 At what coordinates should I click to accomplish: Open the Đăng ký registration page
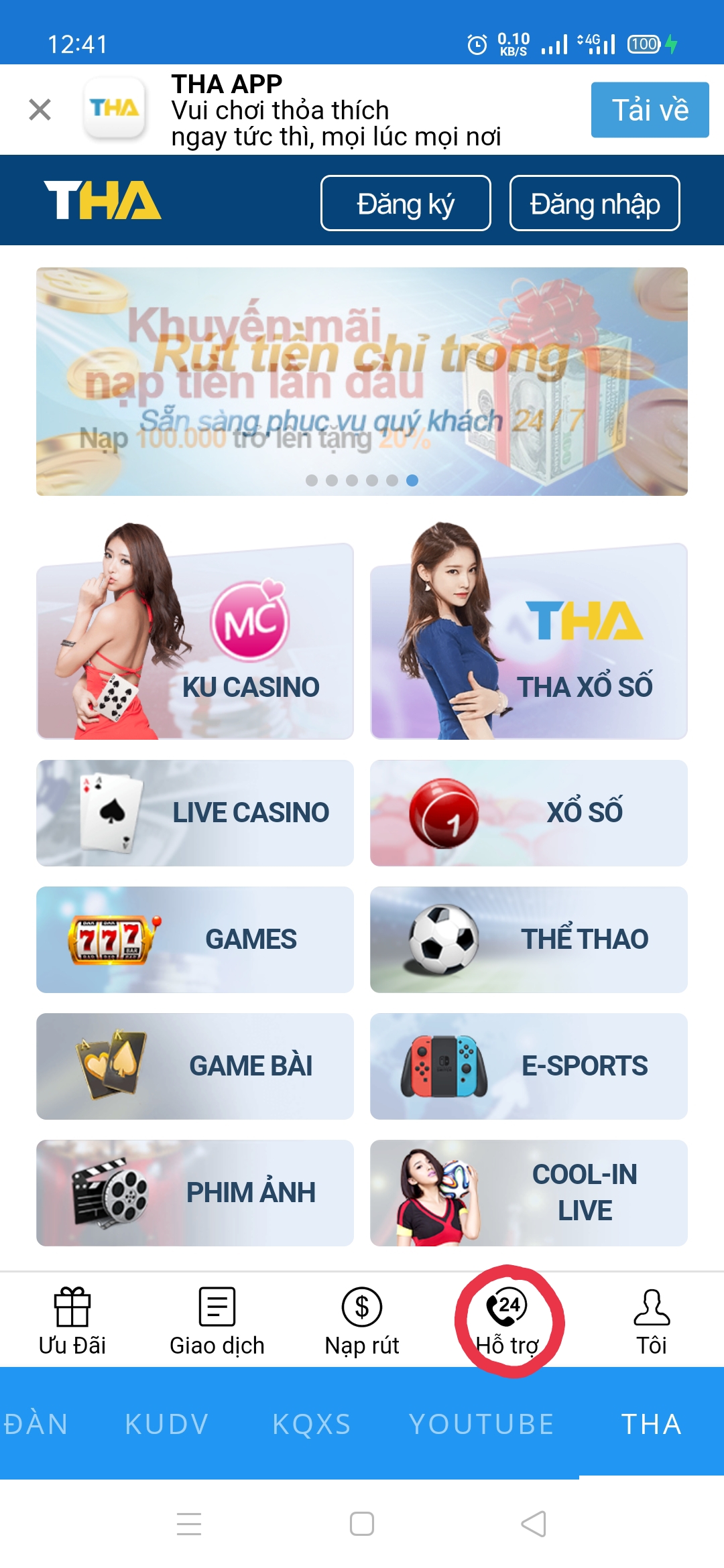click(406, 204)
